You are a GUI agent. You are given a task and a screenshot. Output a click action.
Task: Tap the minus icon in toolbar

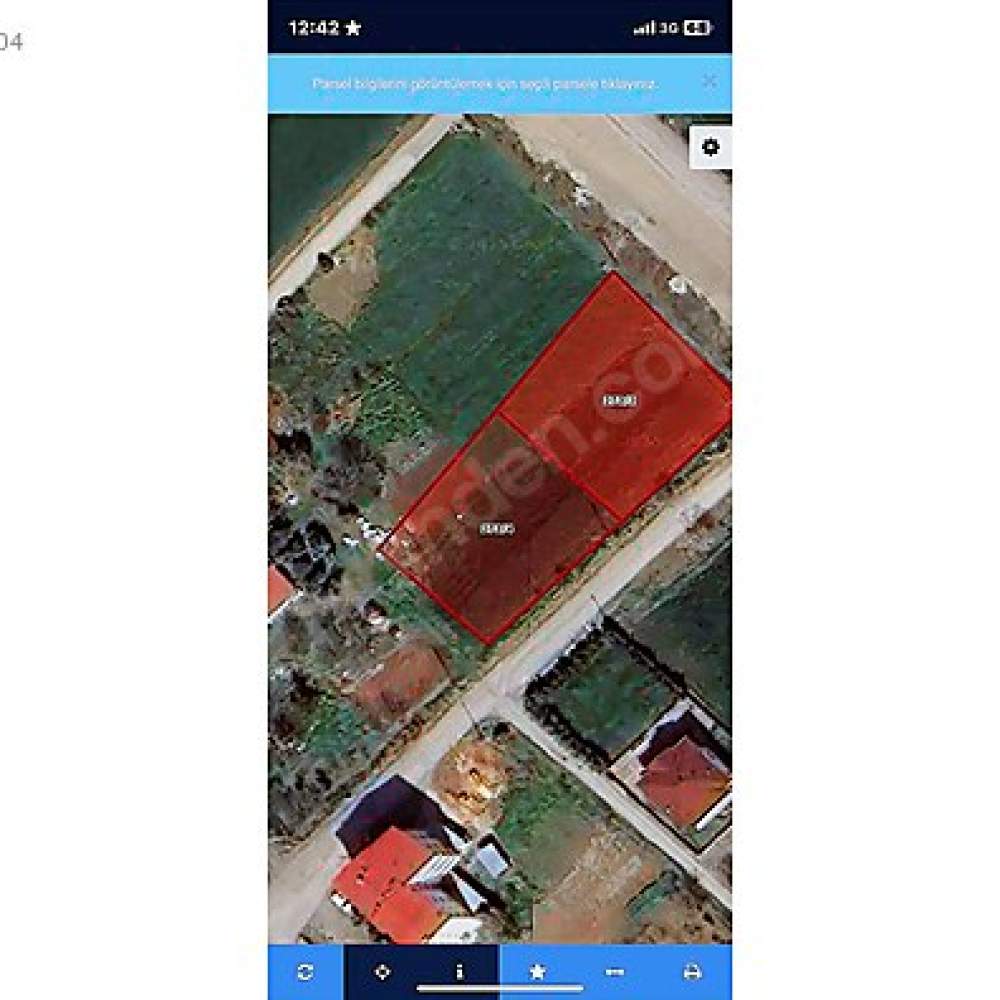tap(614, 971)
